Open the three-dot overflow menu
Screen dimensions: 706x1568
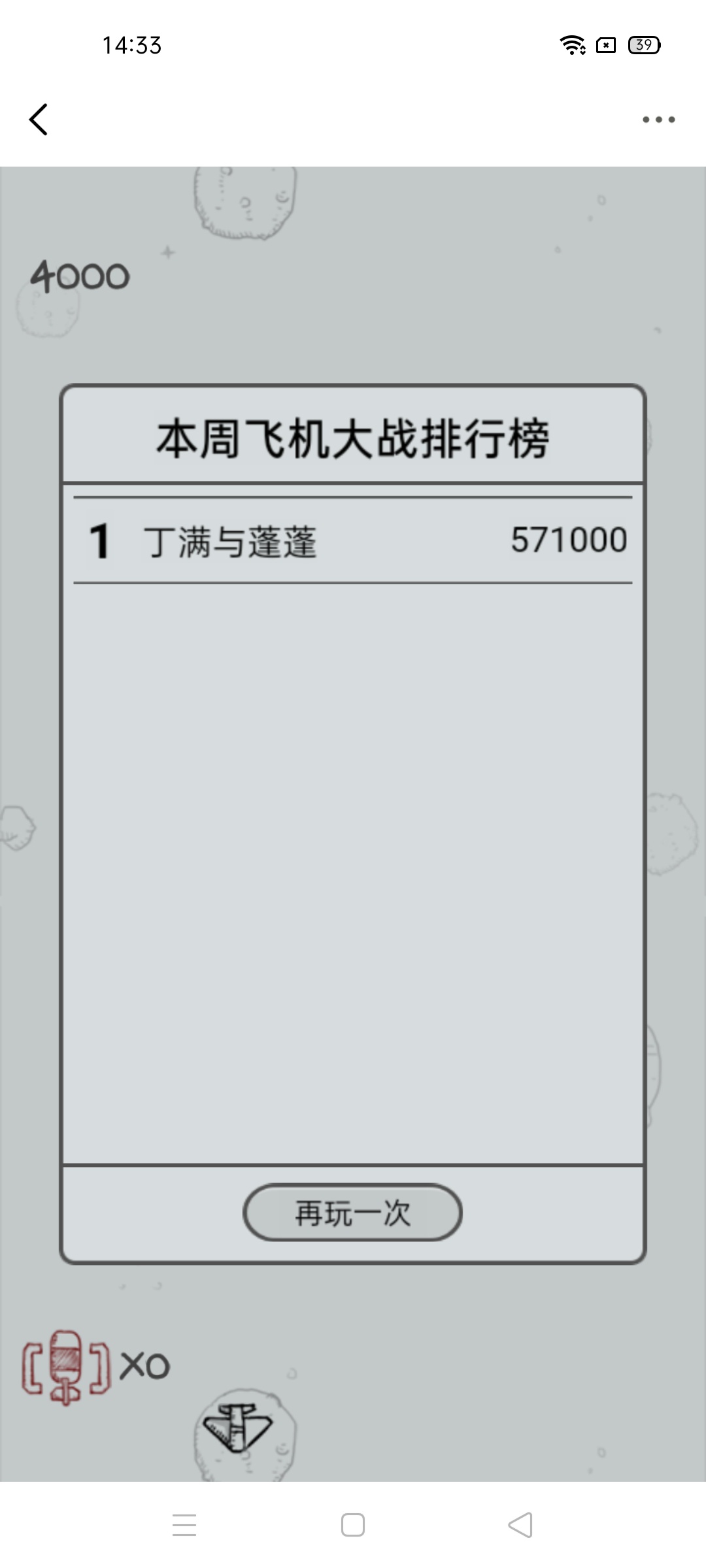[658, 120]
